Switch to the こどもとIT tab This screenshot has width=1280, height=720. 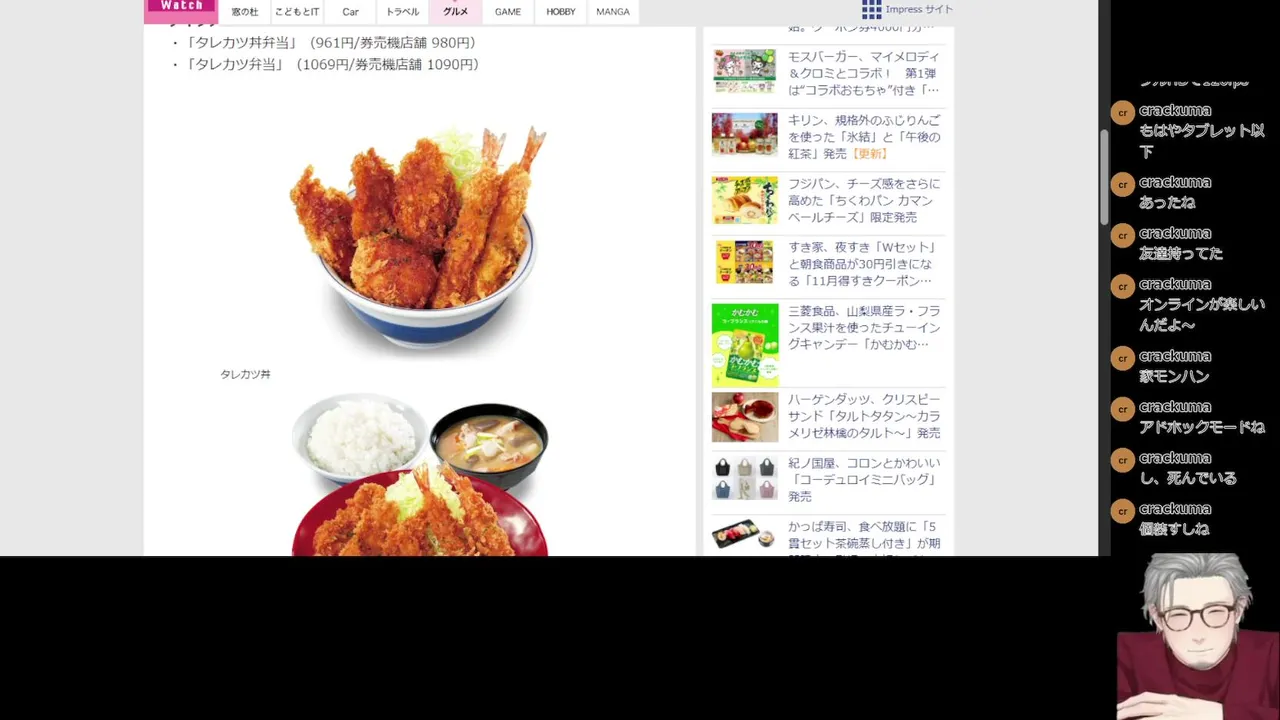click(x=297, y=12)
